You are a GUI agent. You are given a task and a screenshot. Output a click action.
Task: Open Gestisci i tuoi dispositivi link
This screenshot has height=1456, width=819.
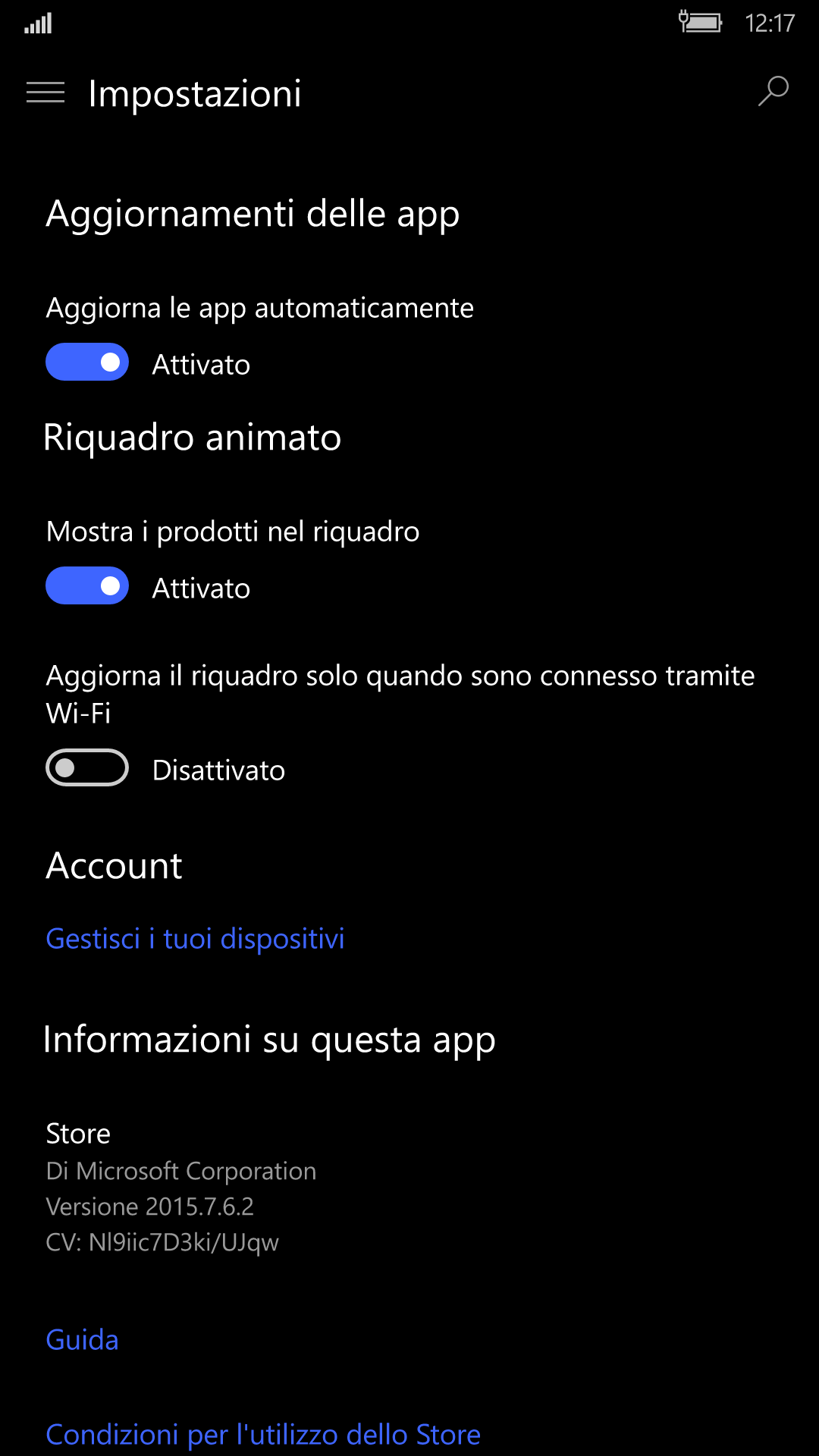click(195, 939)
